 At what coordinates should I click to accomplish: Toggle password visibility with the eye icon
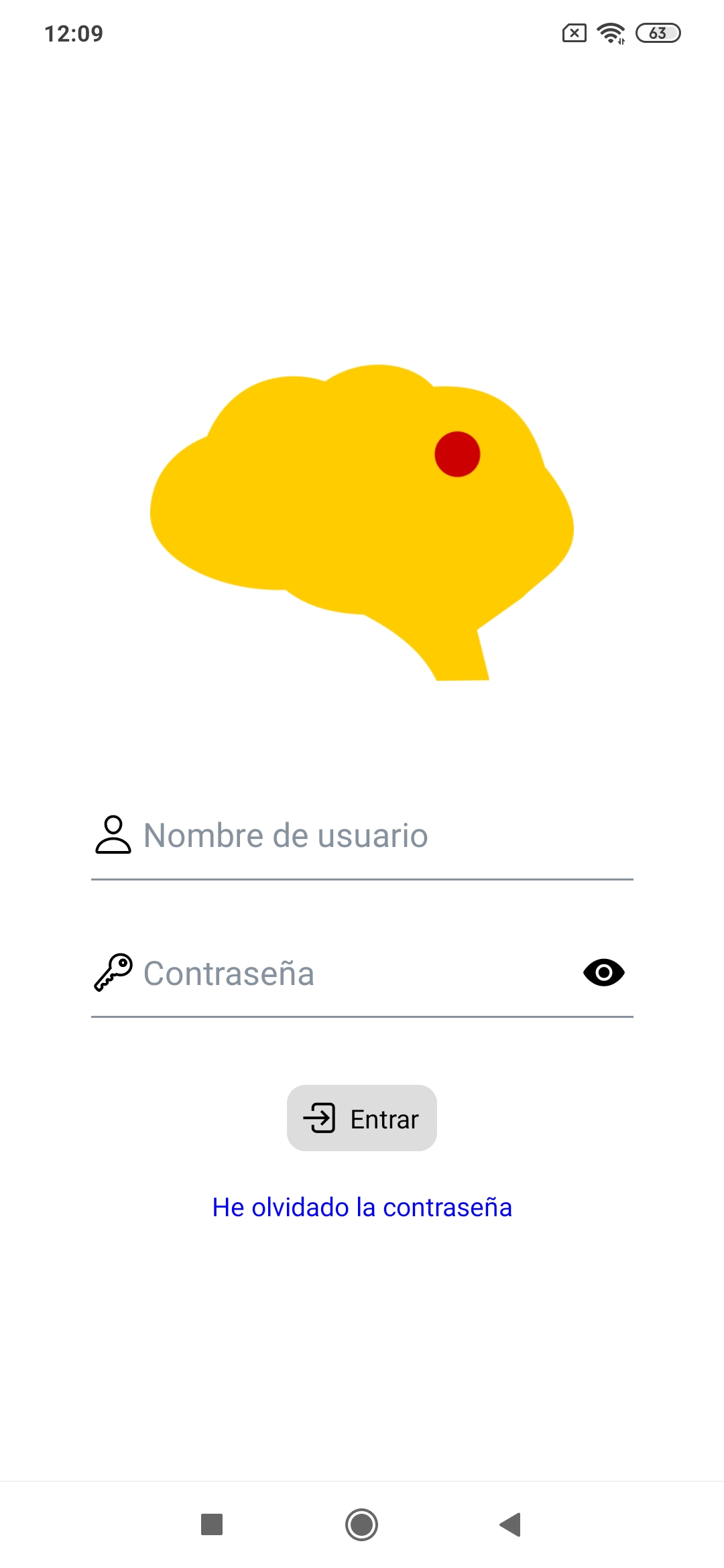[x=604, y=972]
